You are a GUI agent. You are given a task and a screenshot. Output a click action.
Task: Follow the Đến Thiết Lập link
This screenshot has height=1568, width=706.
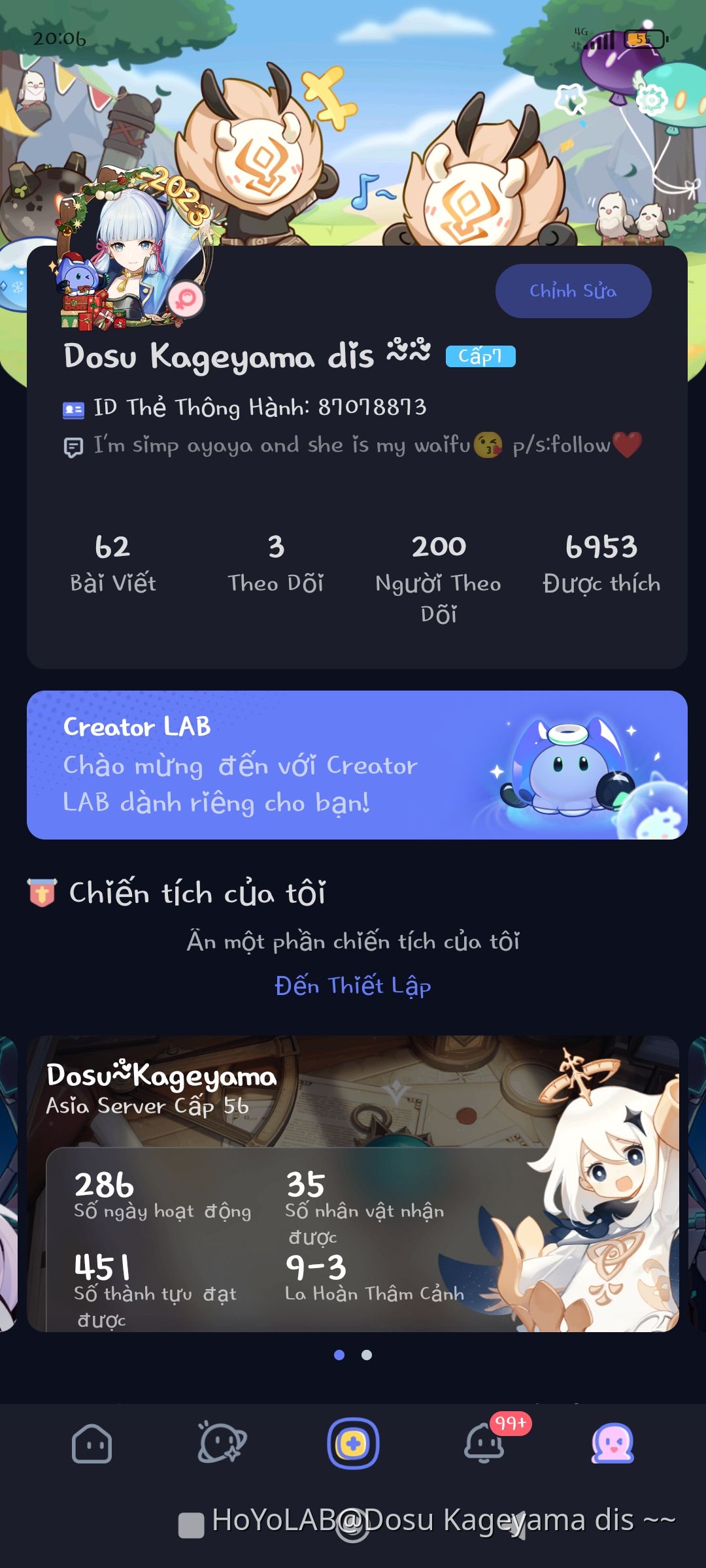point(353,985)
